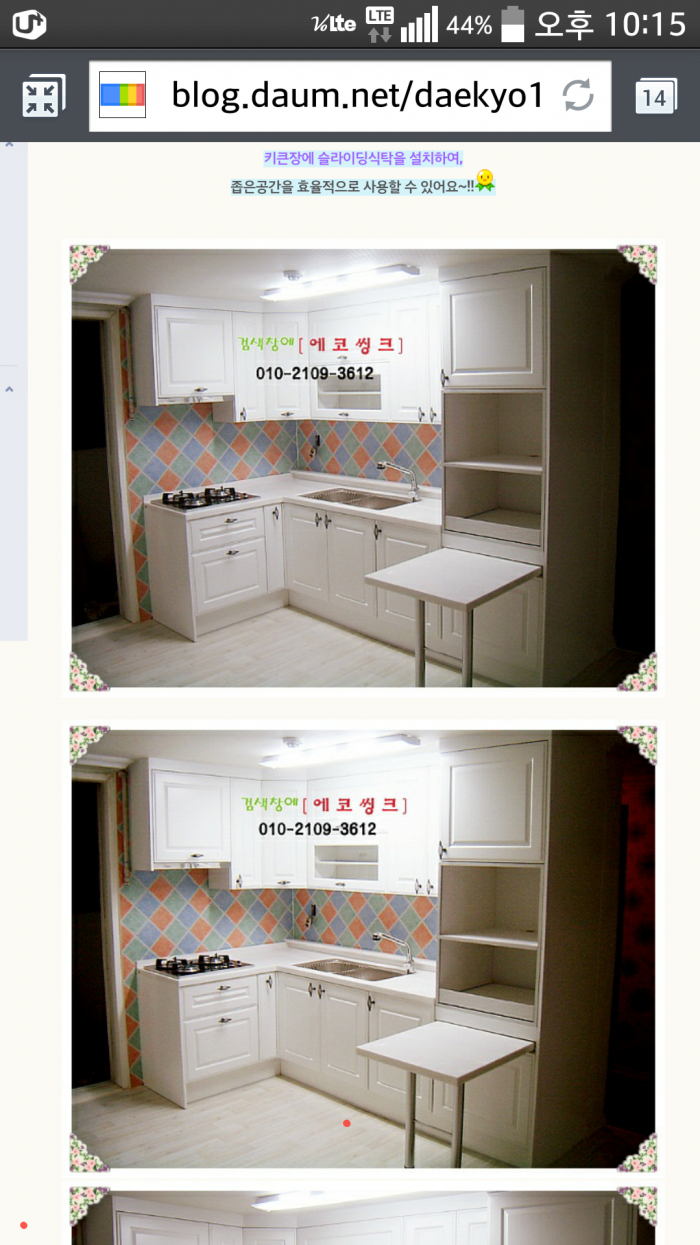Open the 14 browser tabs switcher

[654, 97]
